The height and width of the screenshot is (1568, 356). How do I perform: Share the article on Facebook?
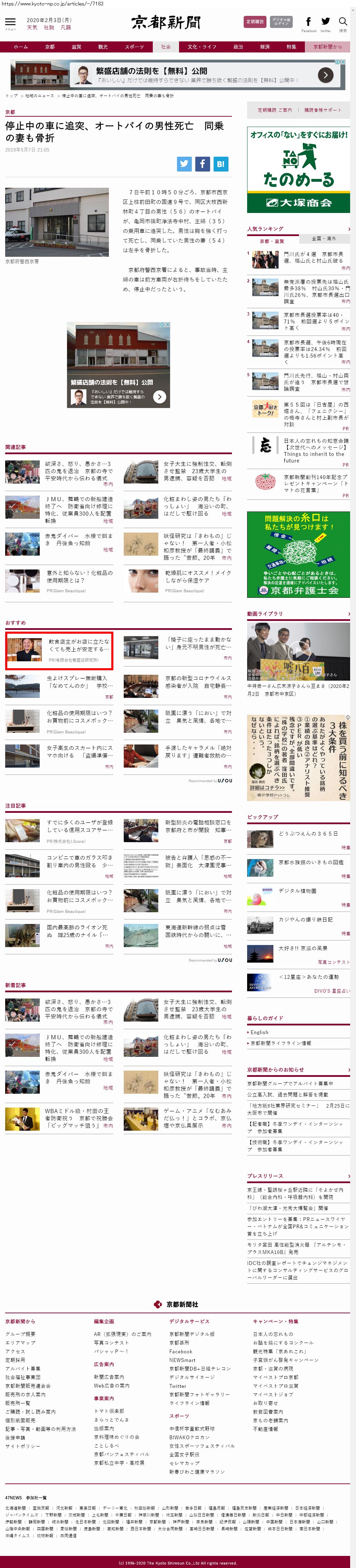pos(203,163)
